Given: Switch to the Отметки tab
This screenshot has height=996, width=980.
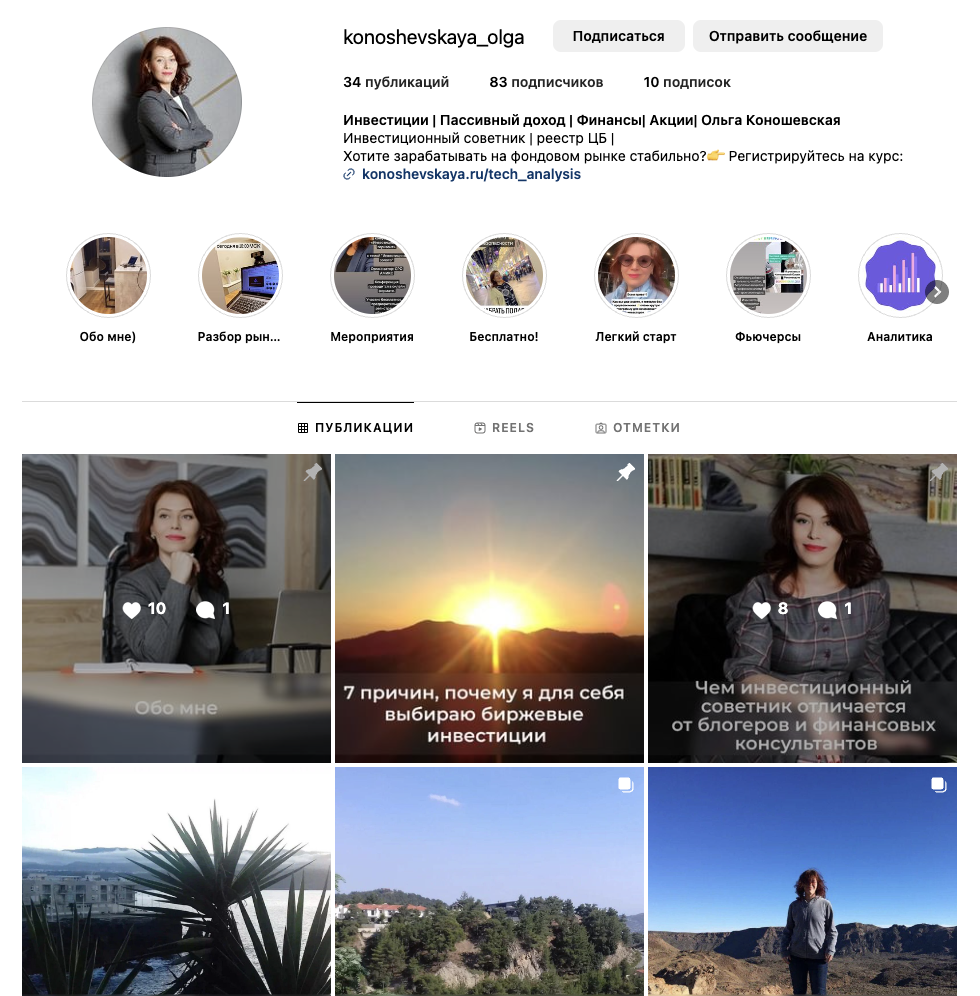Looking at the screenshot, I should (x=637, y=428).
